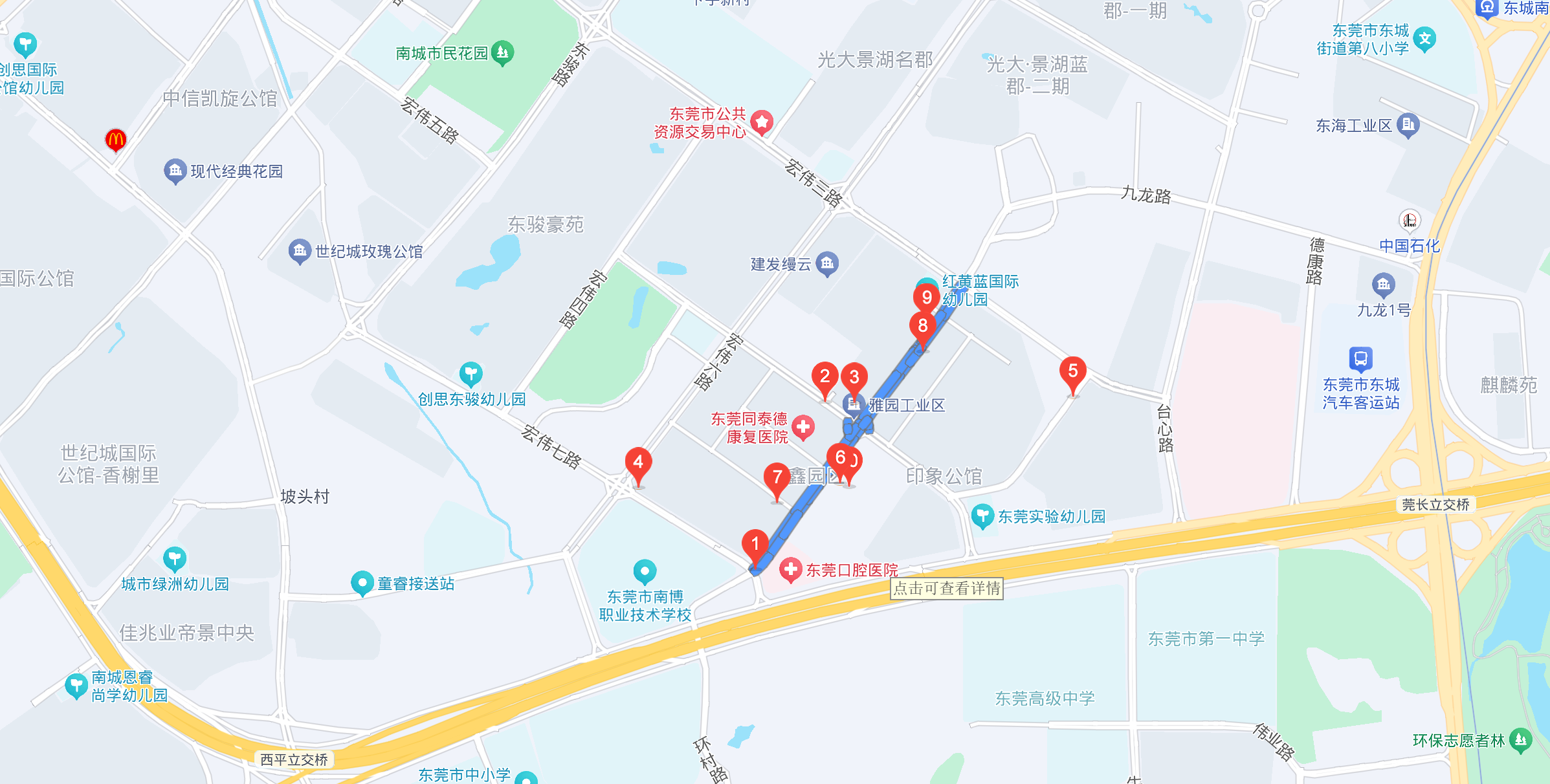Open details for marker 3
This screenshot has height=784, width=1550.
point(854,378)
